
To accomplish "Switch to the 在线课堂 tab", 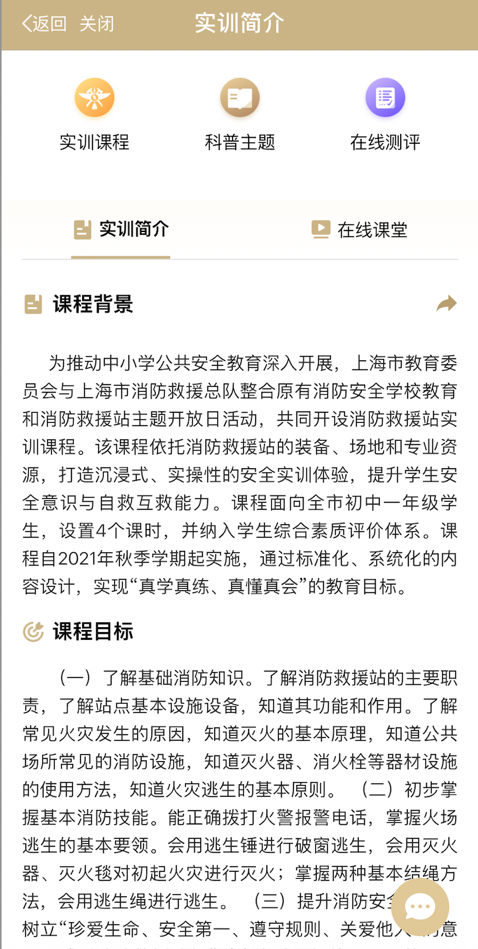I will (359, 229).
